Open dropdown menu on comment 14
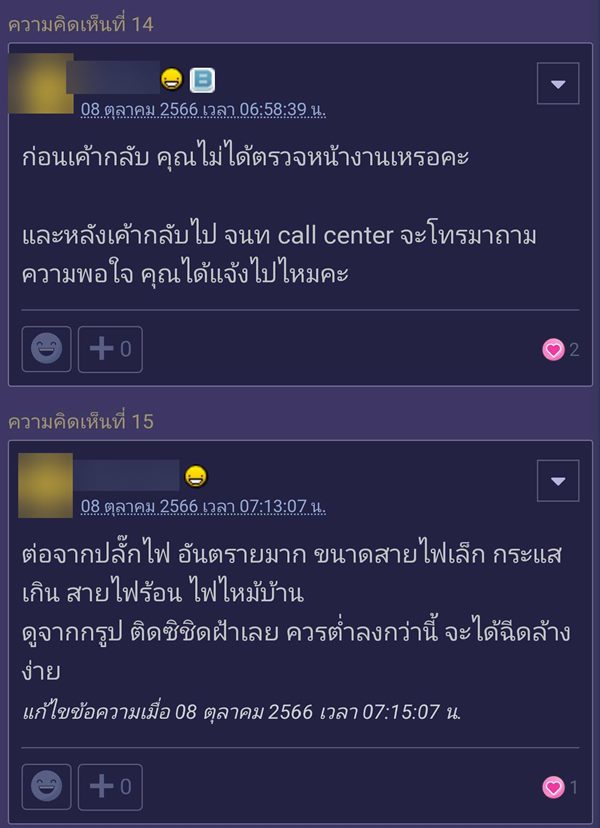This screenshot has height=828, width=600. [557, 83]
